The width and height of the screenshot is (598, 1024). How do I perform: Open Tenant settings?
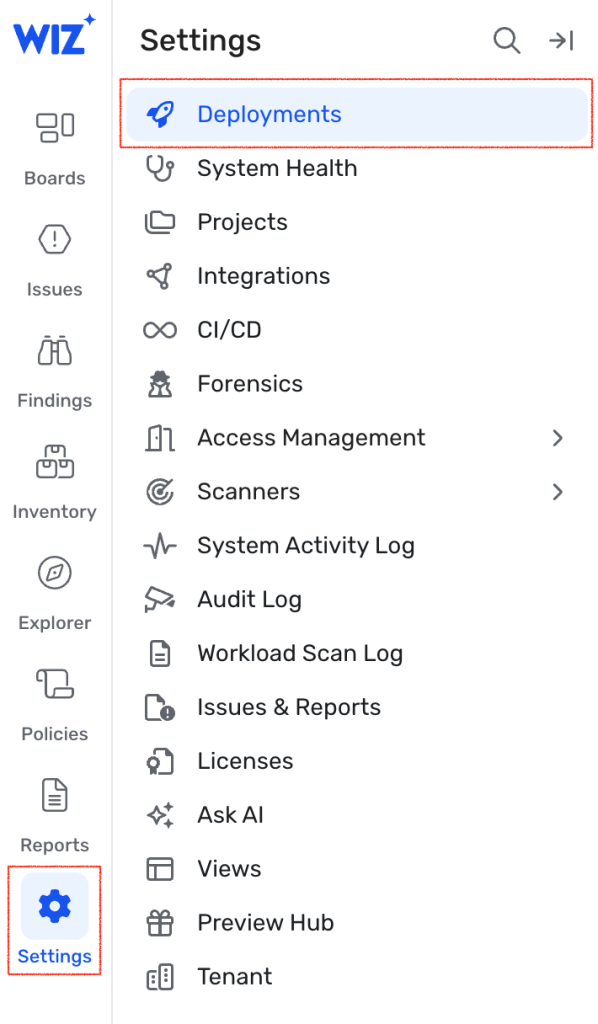click(357, 976)
